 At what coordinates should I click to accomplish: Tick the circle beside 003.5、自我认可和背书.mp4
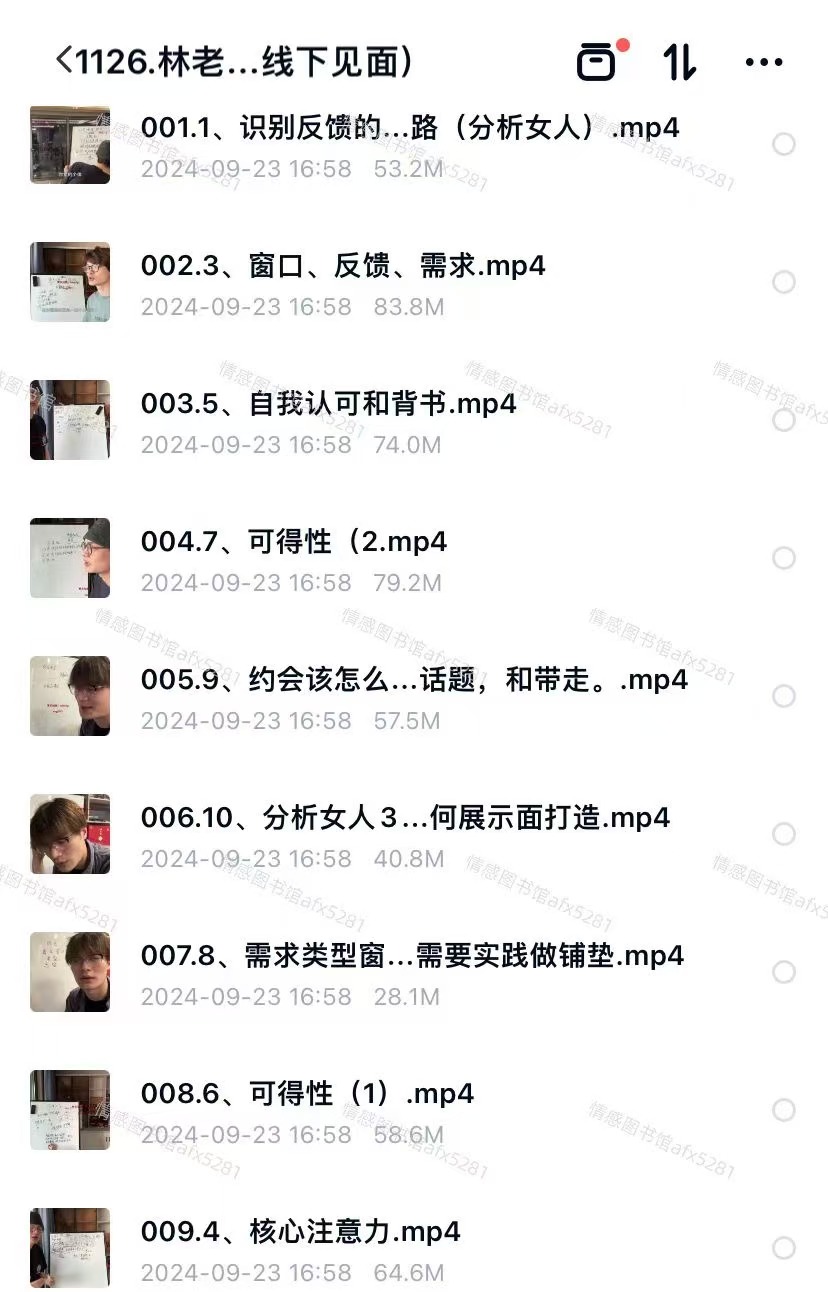784,420
